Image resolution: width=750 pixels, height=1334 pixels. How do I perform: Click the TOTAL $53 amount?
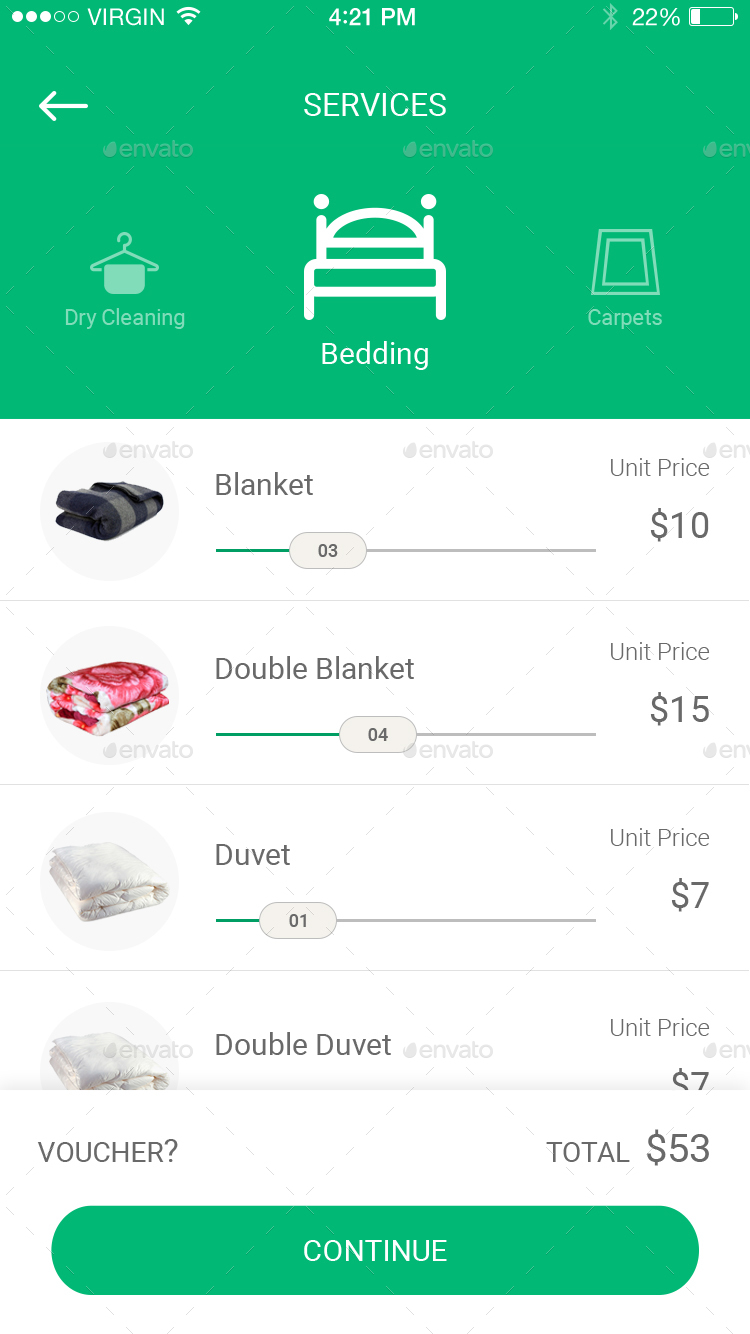coord(678,1150)
